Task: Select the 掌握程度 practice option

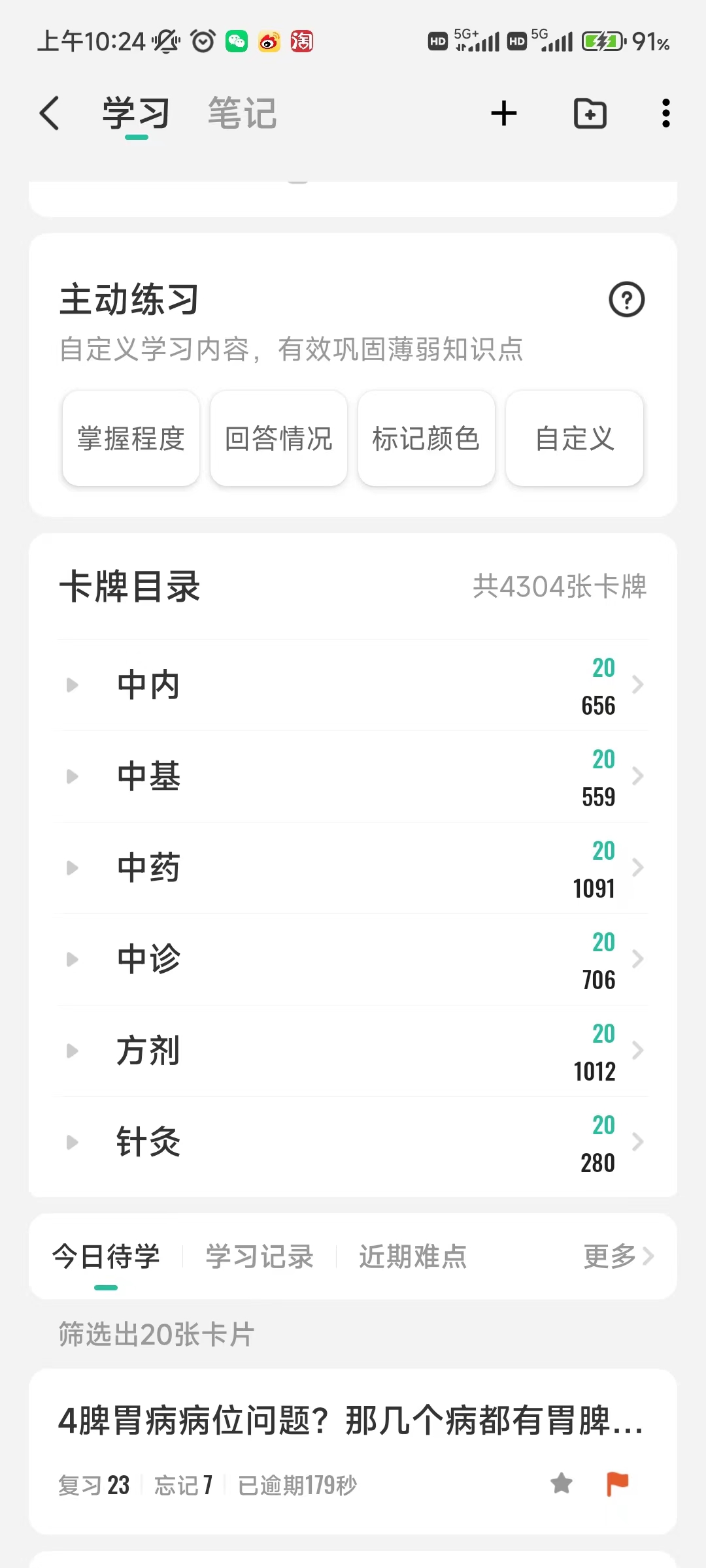Action: coord(131,438)
